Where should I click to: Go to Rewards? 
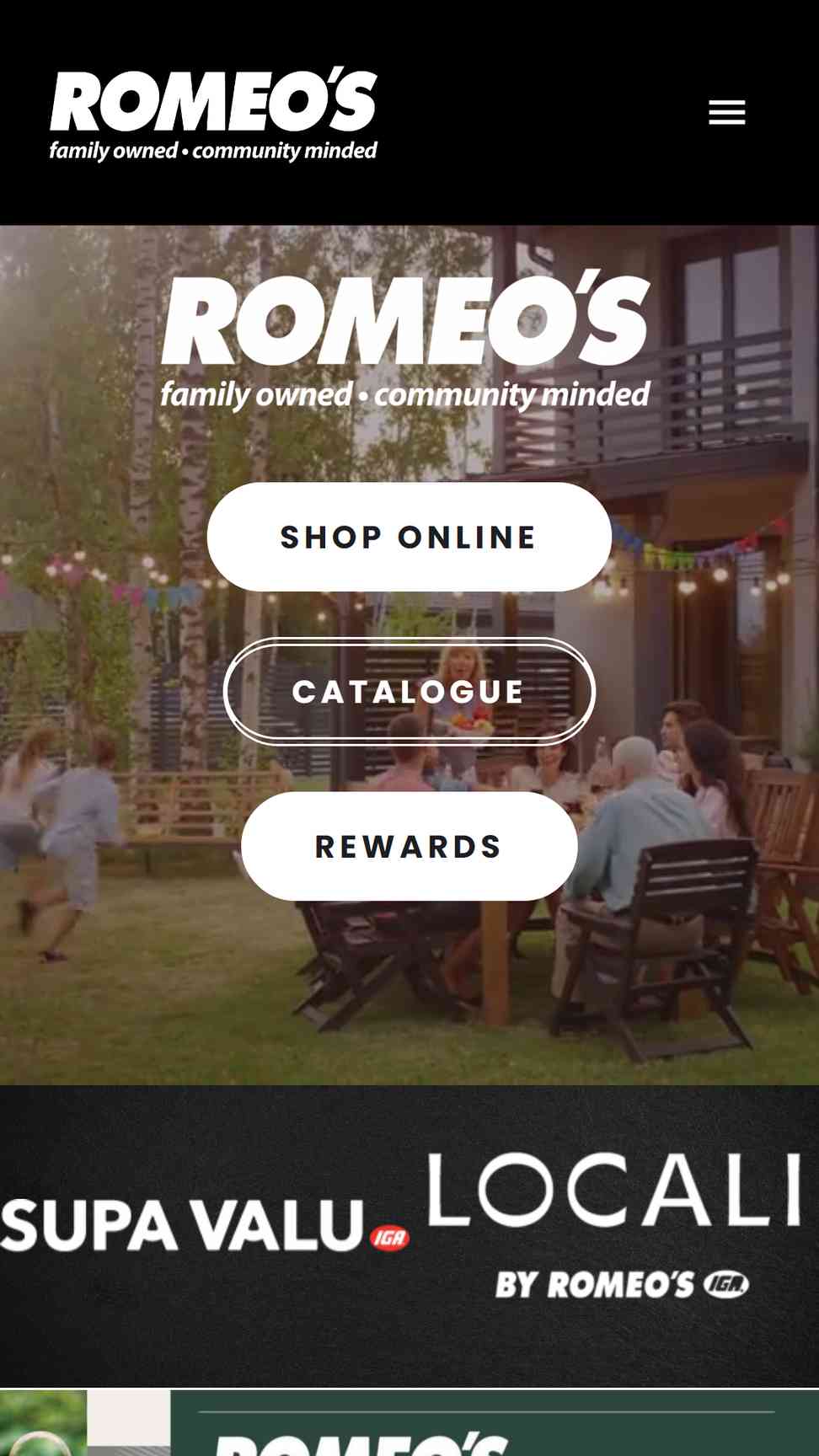(409, 846)
